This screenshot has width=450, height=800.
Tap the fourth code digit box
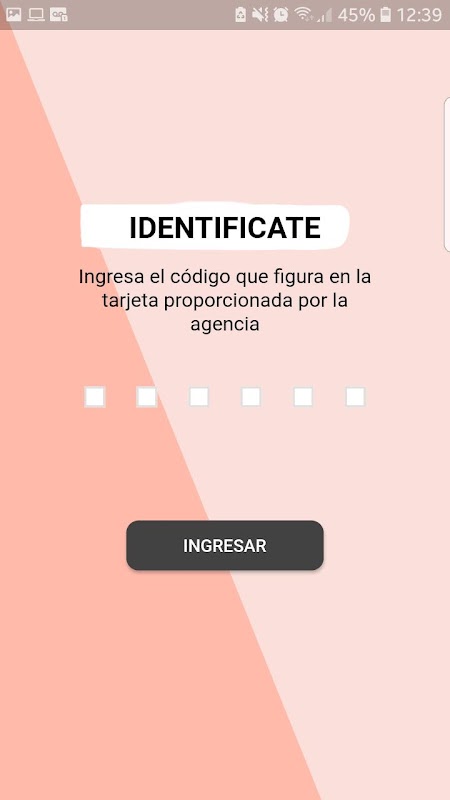251,397
